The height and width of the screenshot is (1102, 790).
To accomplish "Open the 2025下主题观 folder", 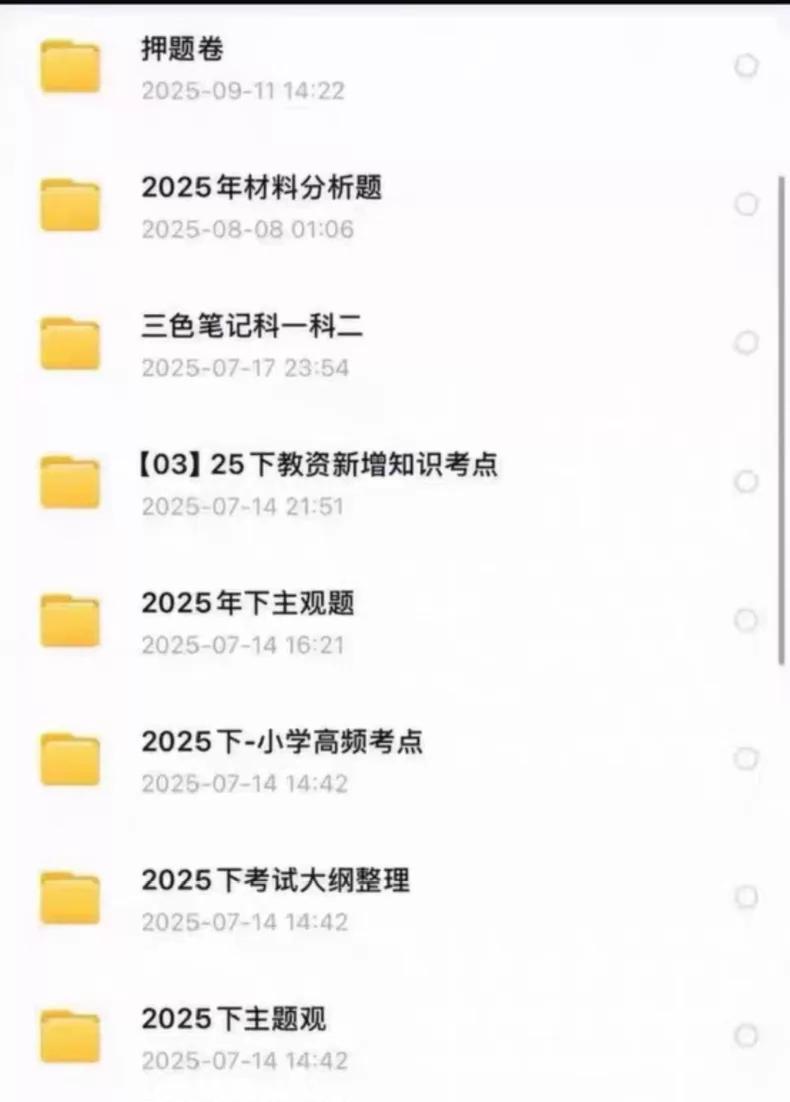I will click(x=233, y=1019).
